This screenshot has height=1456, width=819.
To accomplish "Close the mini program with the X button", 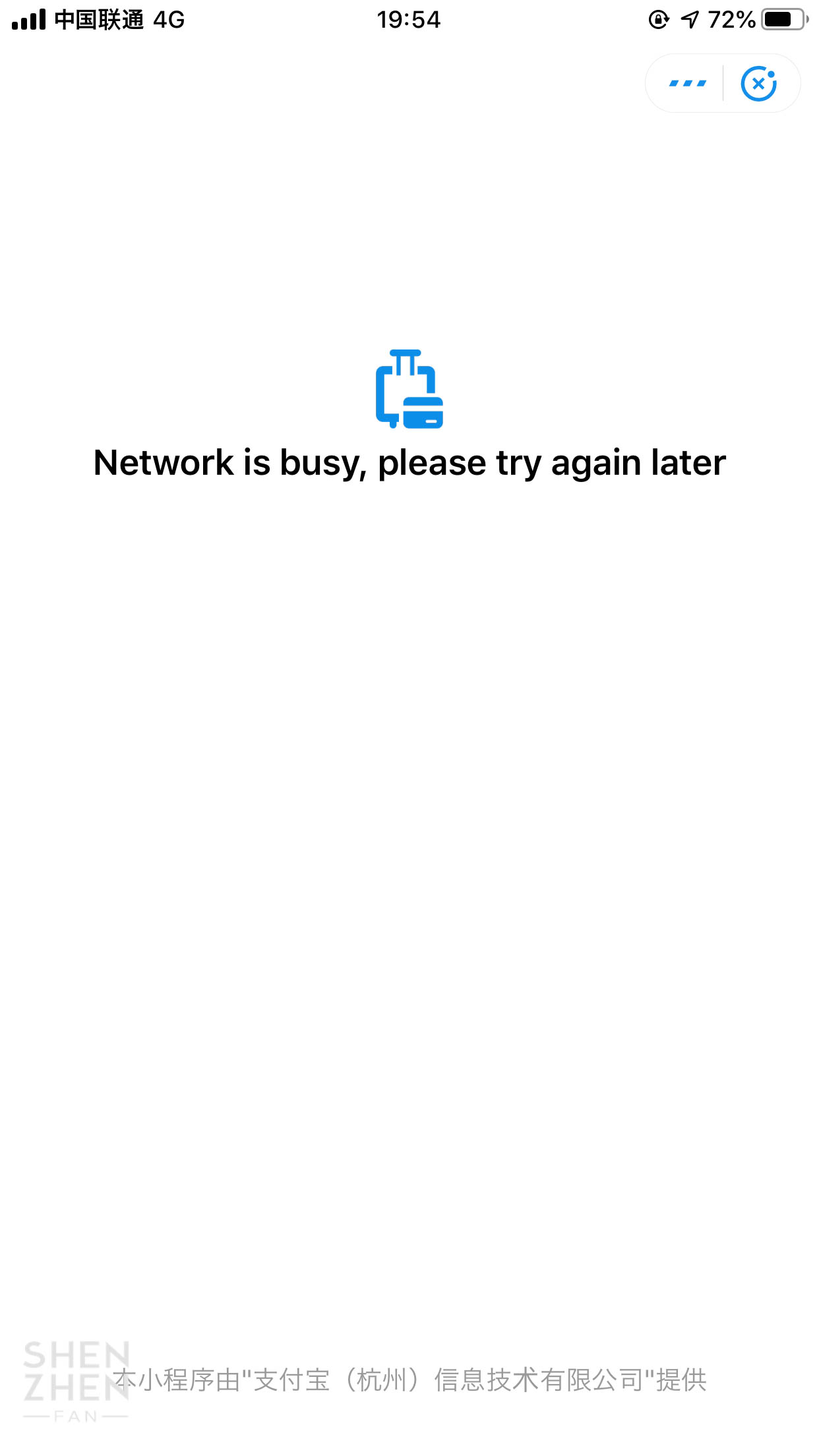I will [x=759, y=84].
